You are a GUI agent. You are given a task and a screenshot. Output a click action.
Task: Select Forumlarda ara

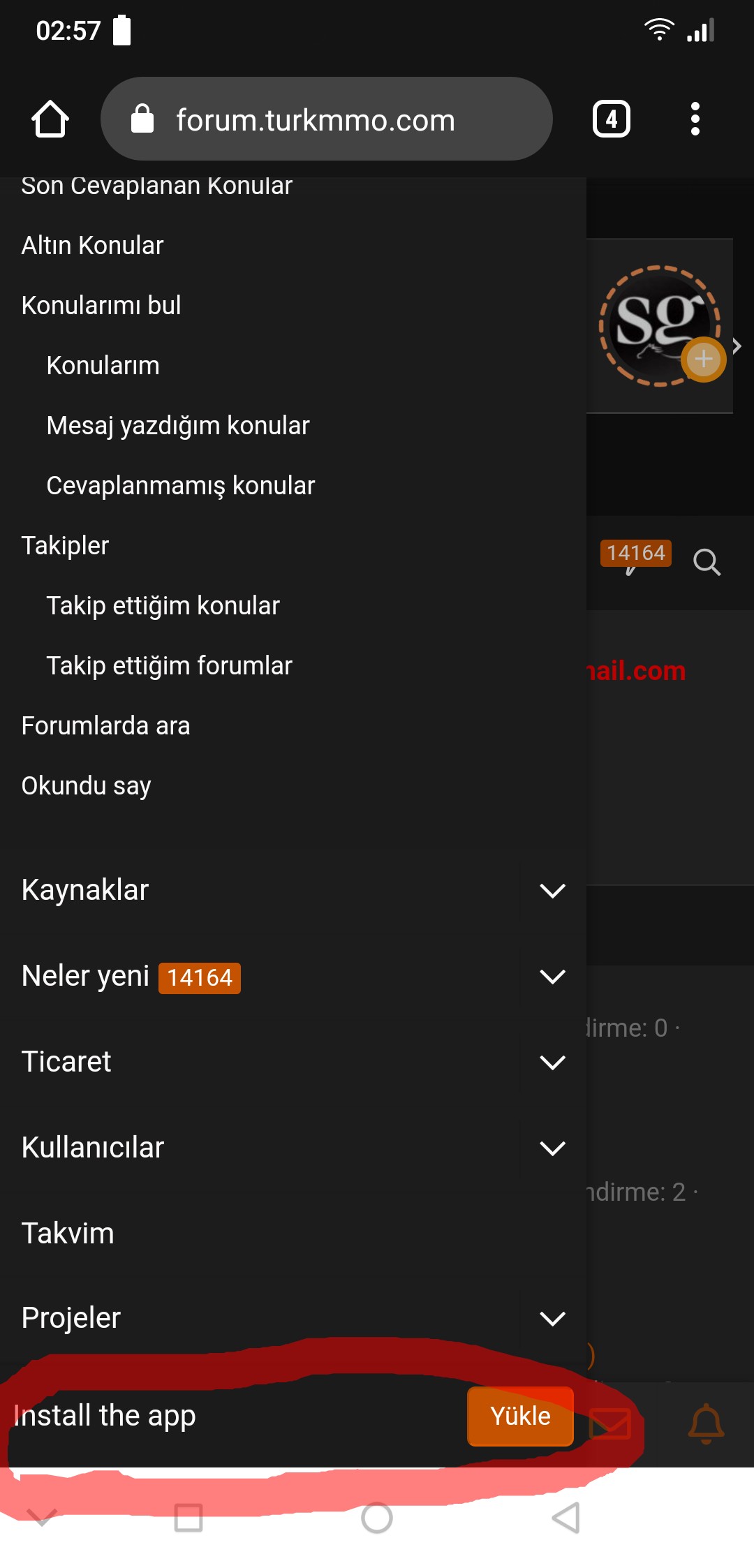coord(105,726)
